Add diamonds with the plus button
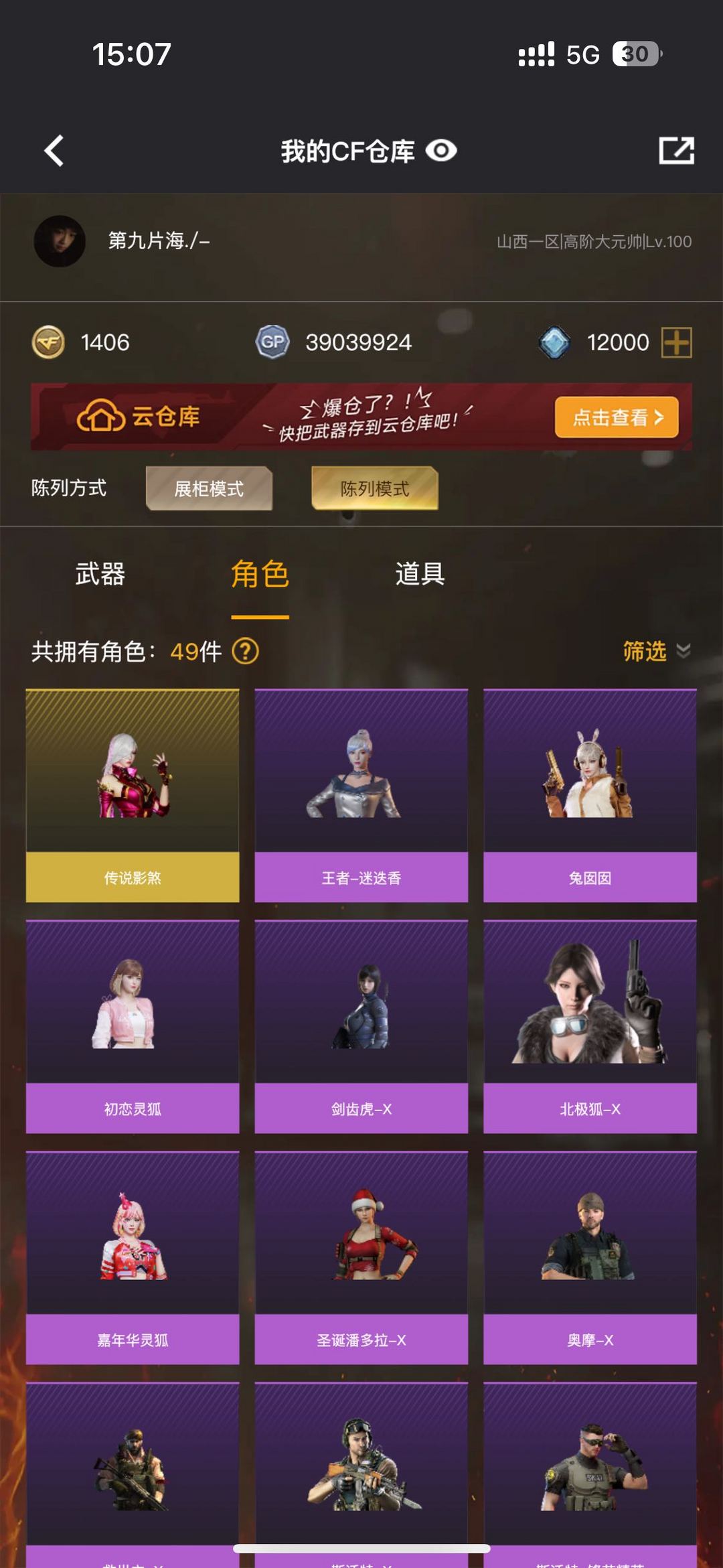Viewport: 723px width, 1568px height. 676,343
